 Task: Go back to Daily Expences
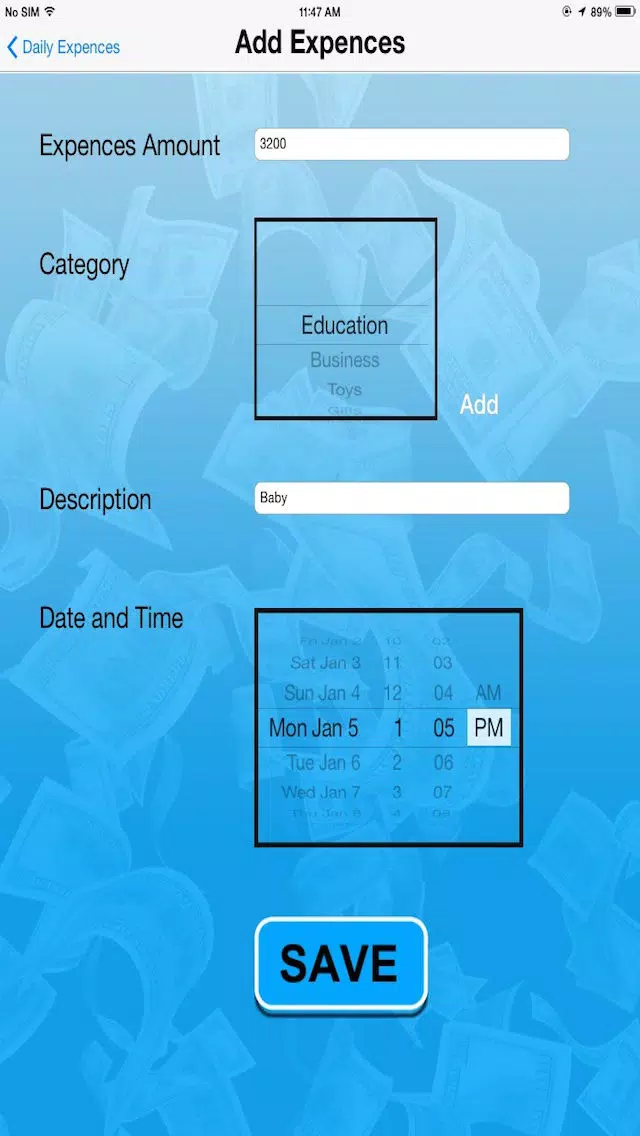(x=63, y=48)
